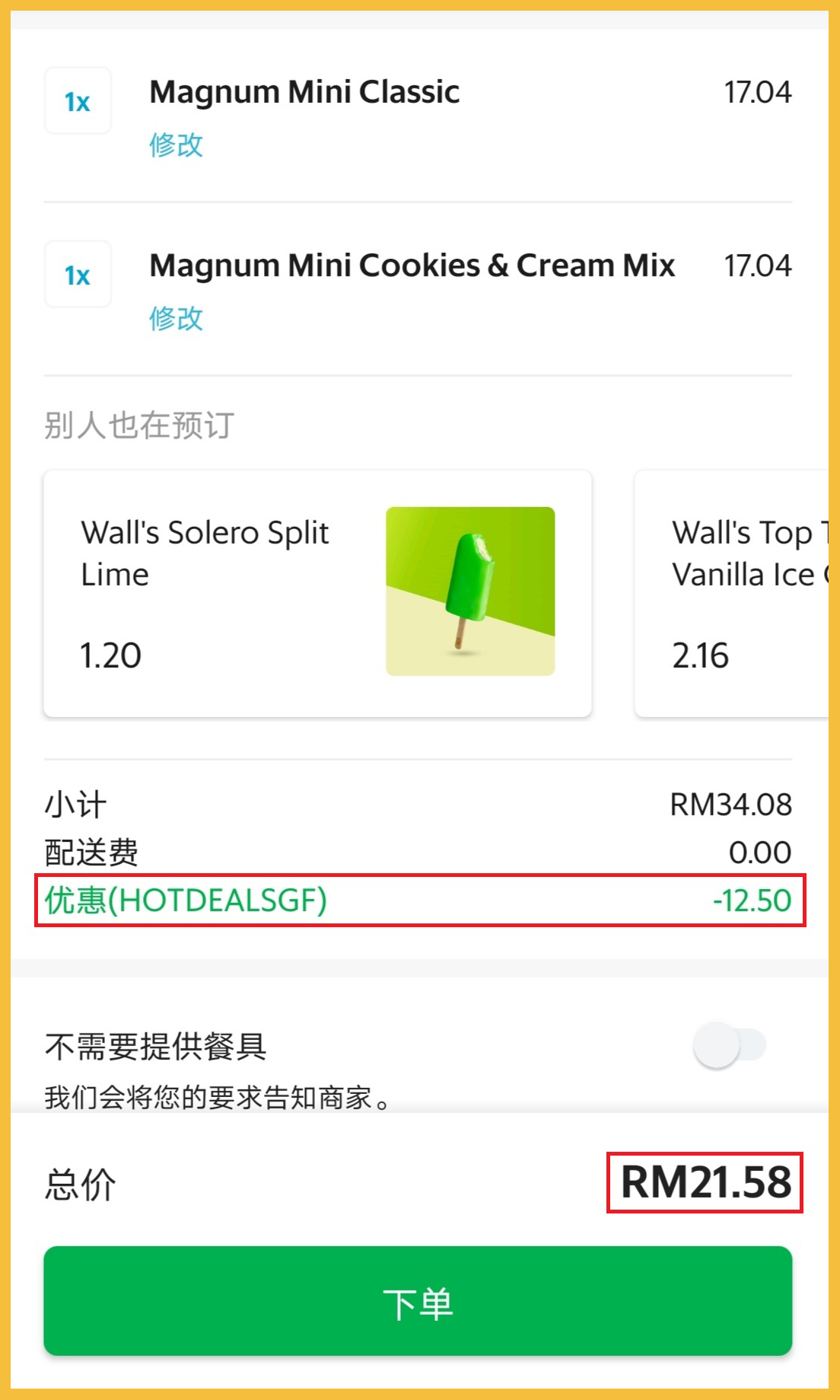
Task: Edit Magnum Mini Cookies & Cream Mix item
Action: pyautogui.click(x=176, y=318)
